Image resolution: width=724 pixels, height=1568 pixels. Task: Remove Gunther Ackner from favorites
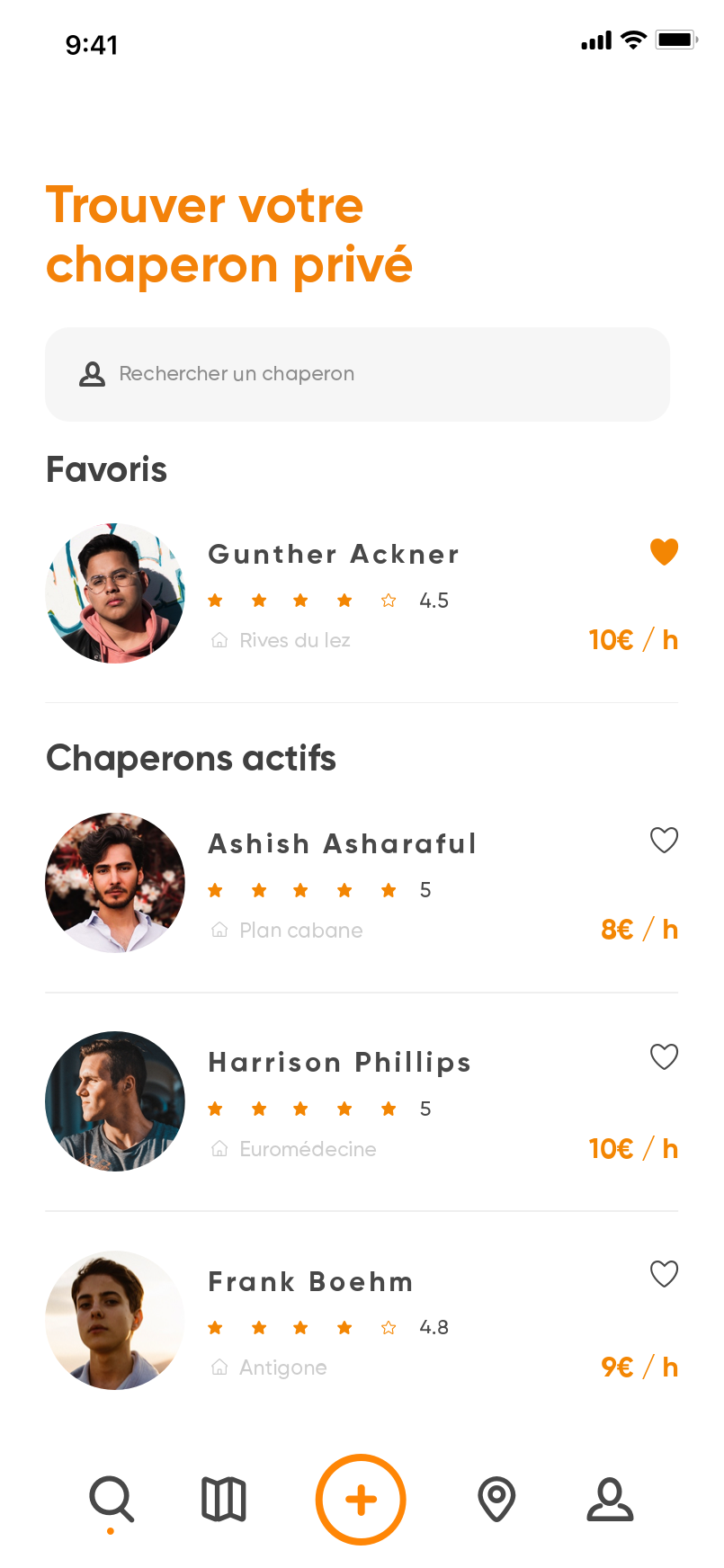tap(664, 551)
